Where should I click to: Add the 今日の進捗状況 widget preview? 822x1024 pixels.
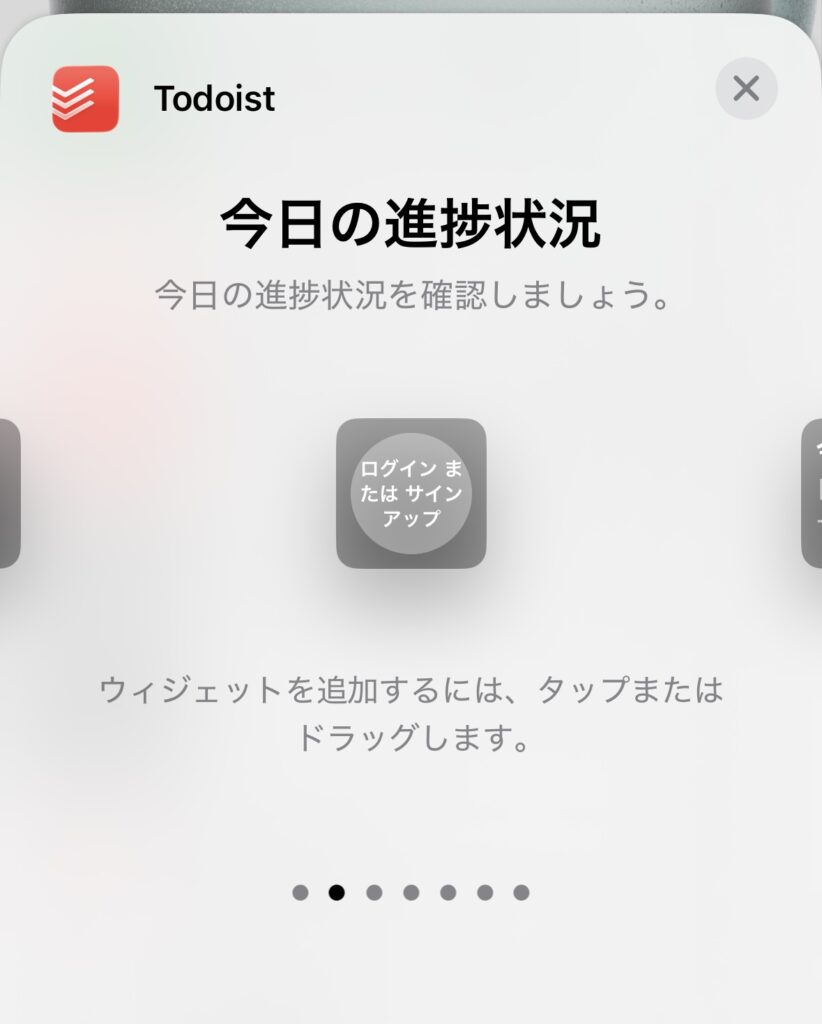(411, 493)
